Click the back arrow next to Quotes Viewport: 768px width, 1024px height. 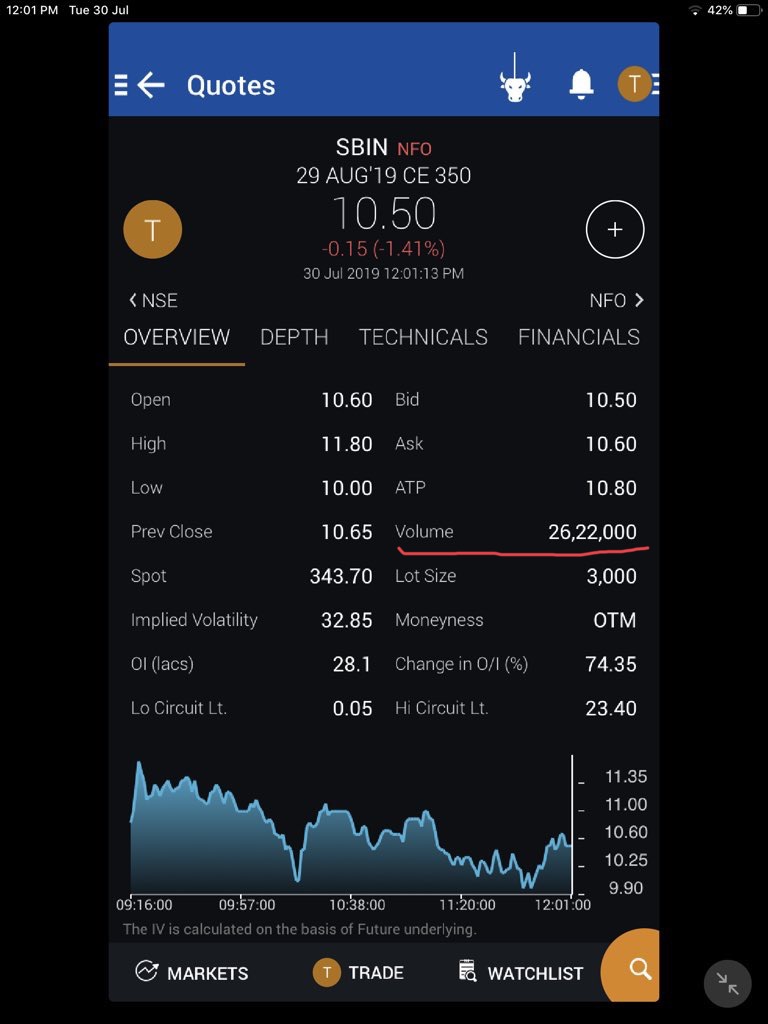[x=150, y=85]
